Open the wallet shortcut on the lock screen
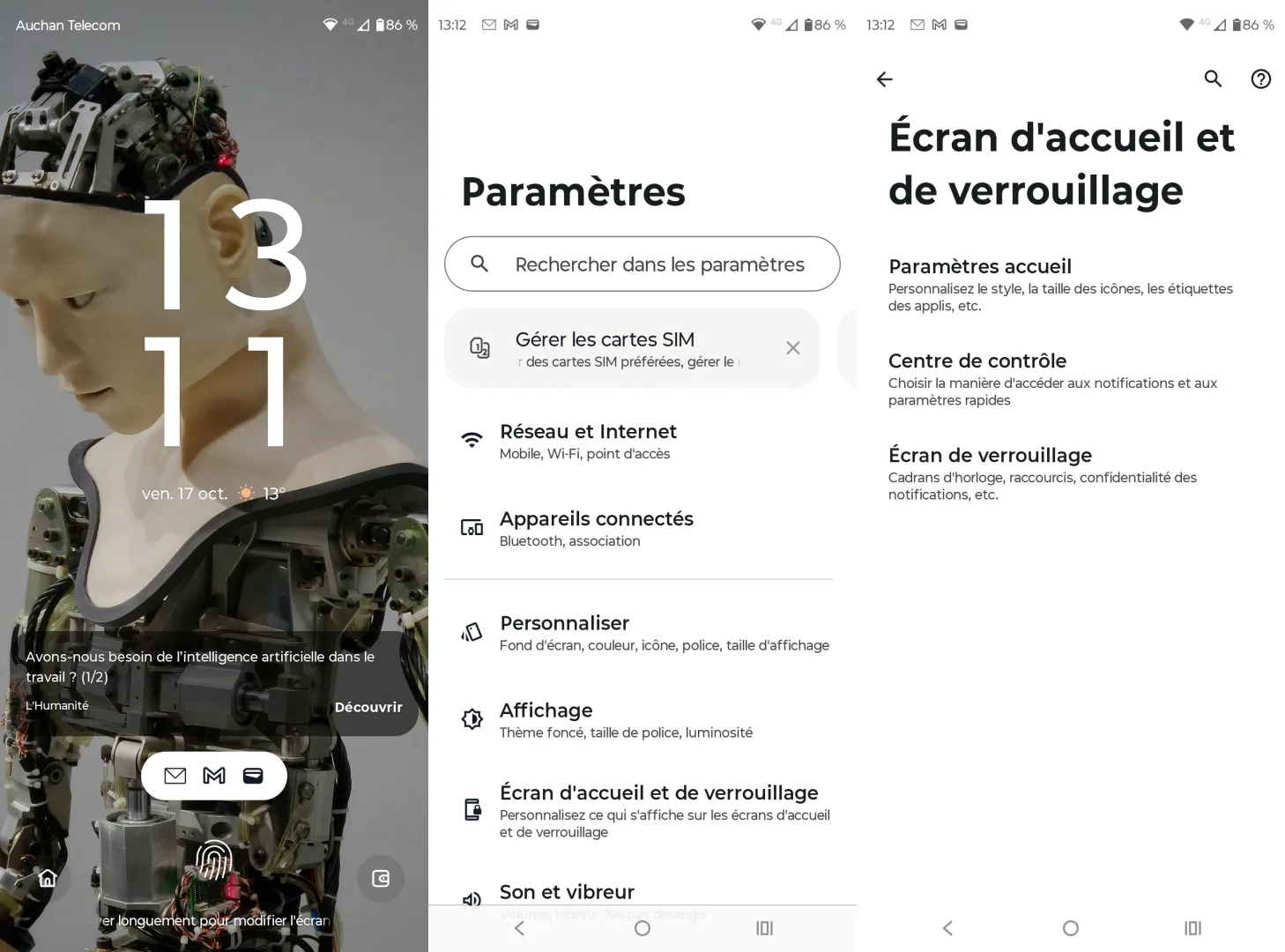The height and width of the screenshot is (952, 1285). 381,878
